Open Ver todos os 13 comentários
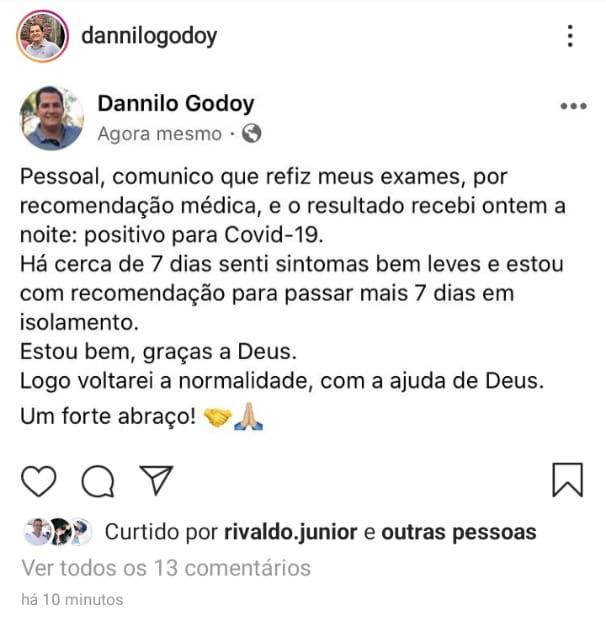The image size is (606, 623). (166, 568)
